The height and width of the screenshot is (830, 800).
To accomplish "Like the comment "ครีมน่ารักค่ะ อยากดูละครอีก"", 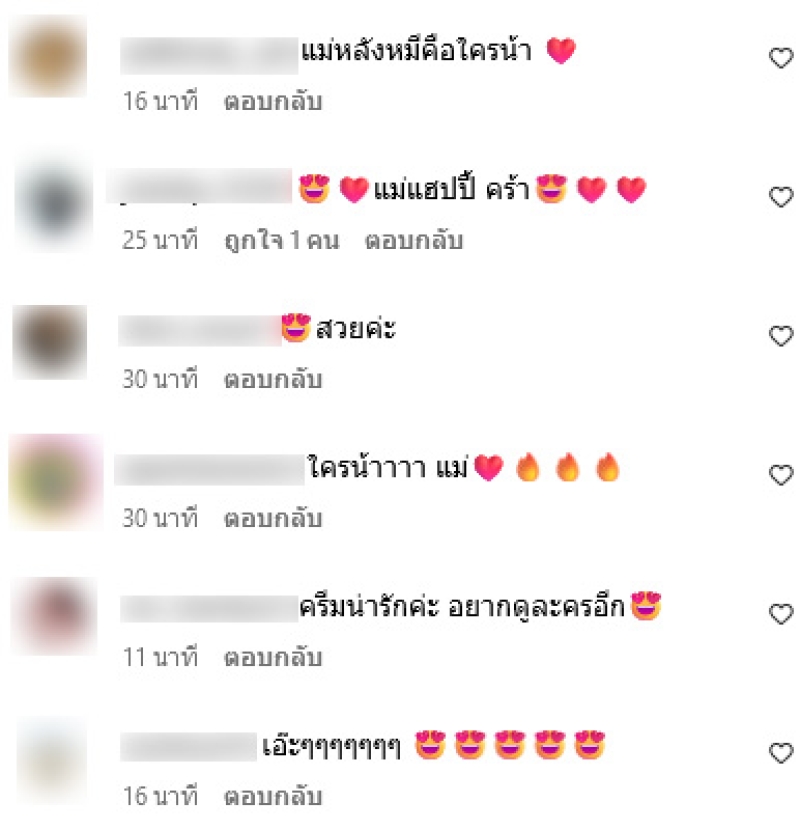I will pos(780,615).
